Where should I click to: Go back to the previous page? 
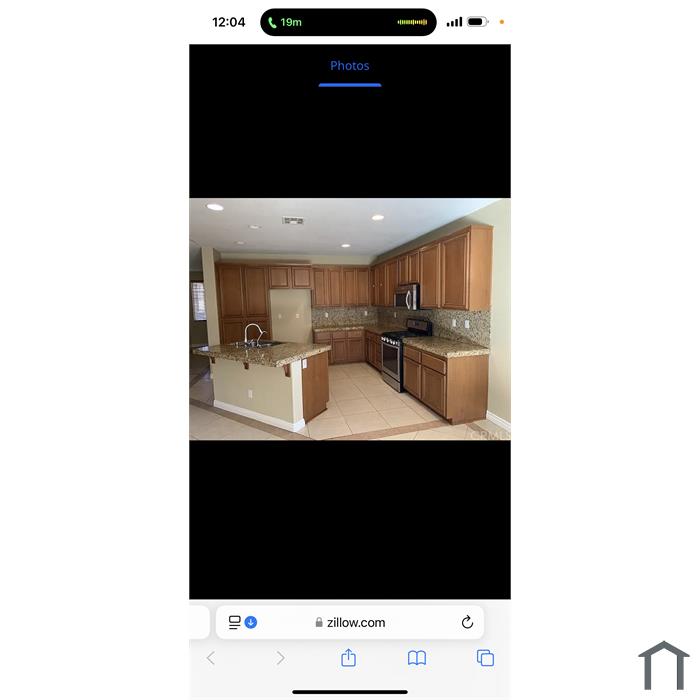click(x=211, y=658)
